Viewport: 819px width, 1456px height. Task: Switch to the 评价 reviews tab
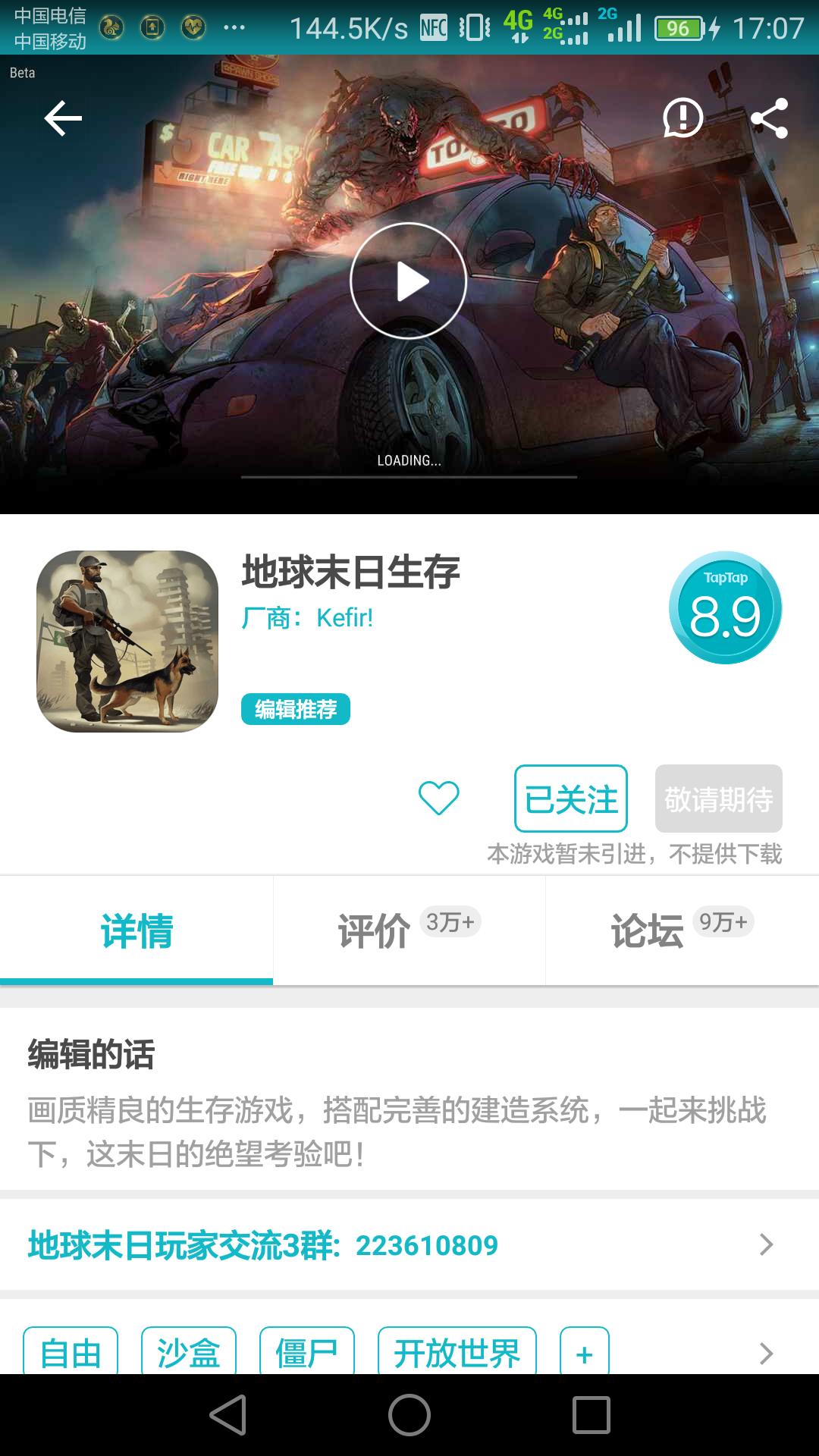coord(409,930)
